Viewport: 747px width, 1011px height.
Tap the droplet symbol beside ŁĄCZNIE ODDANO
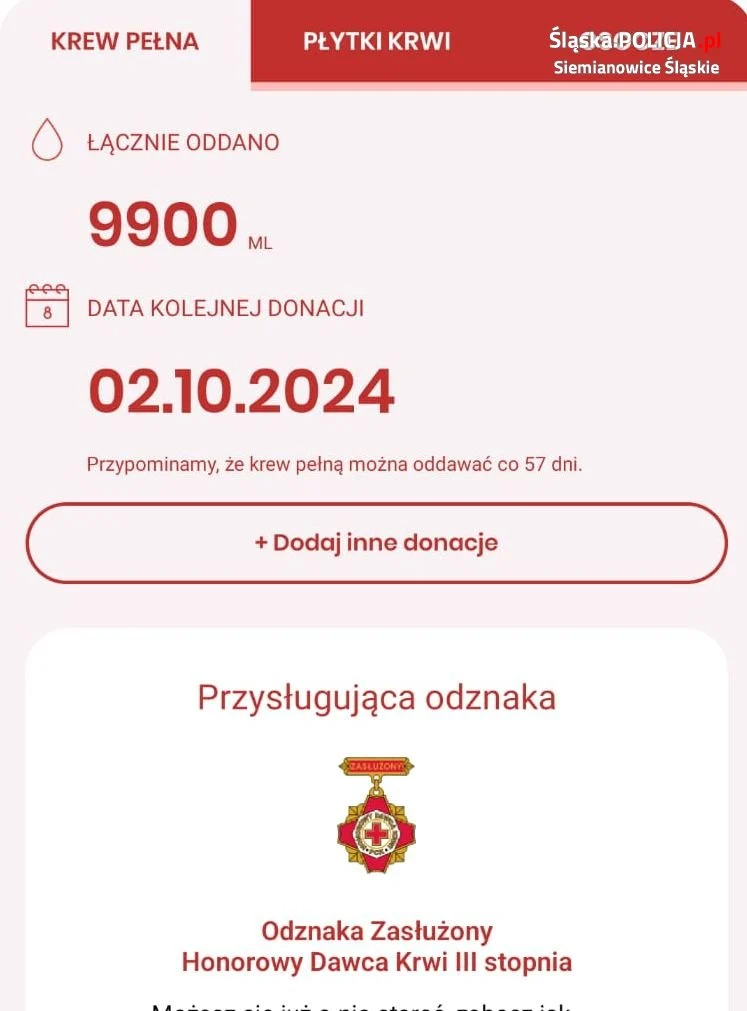(x=47, y=141)
